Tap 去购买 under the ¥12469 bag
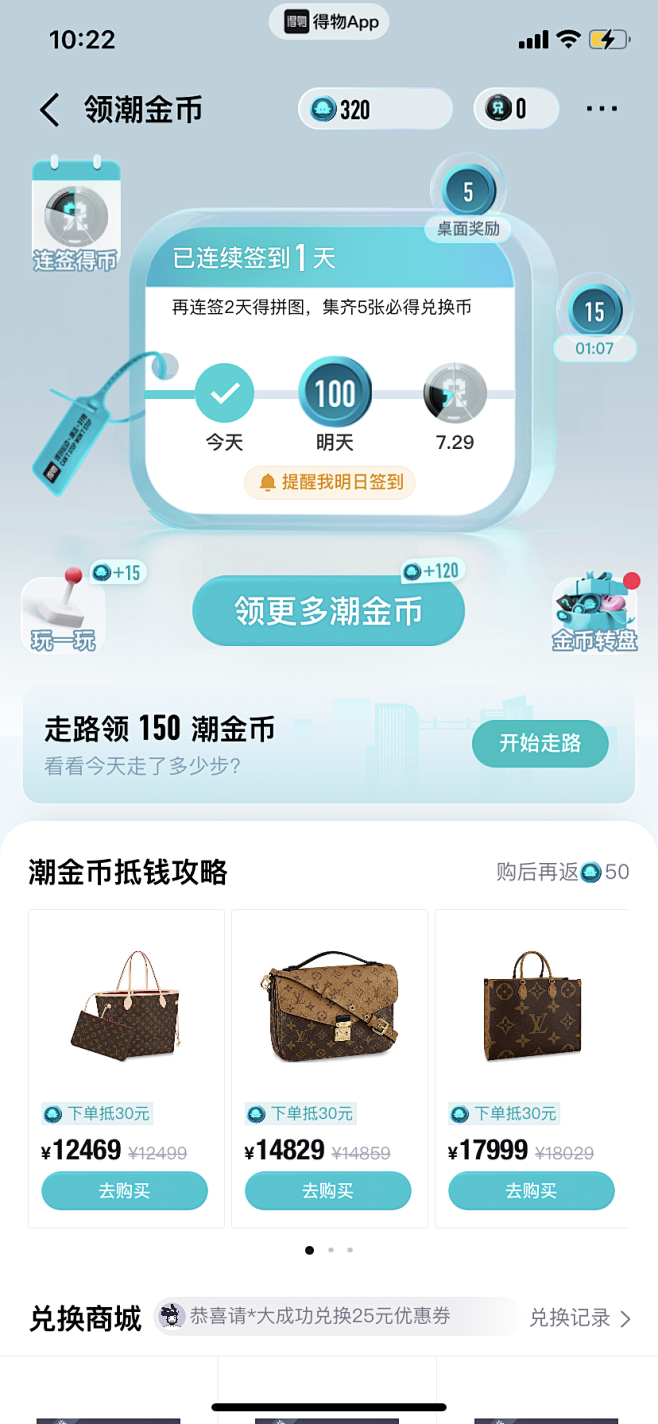The image size is (658, 1424). [x=125, y=1191]
